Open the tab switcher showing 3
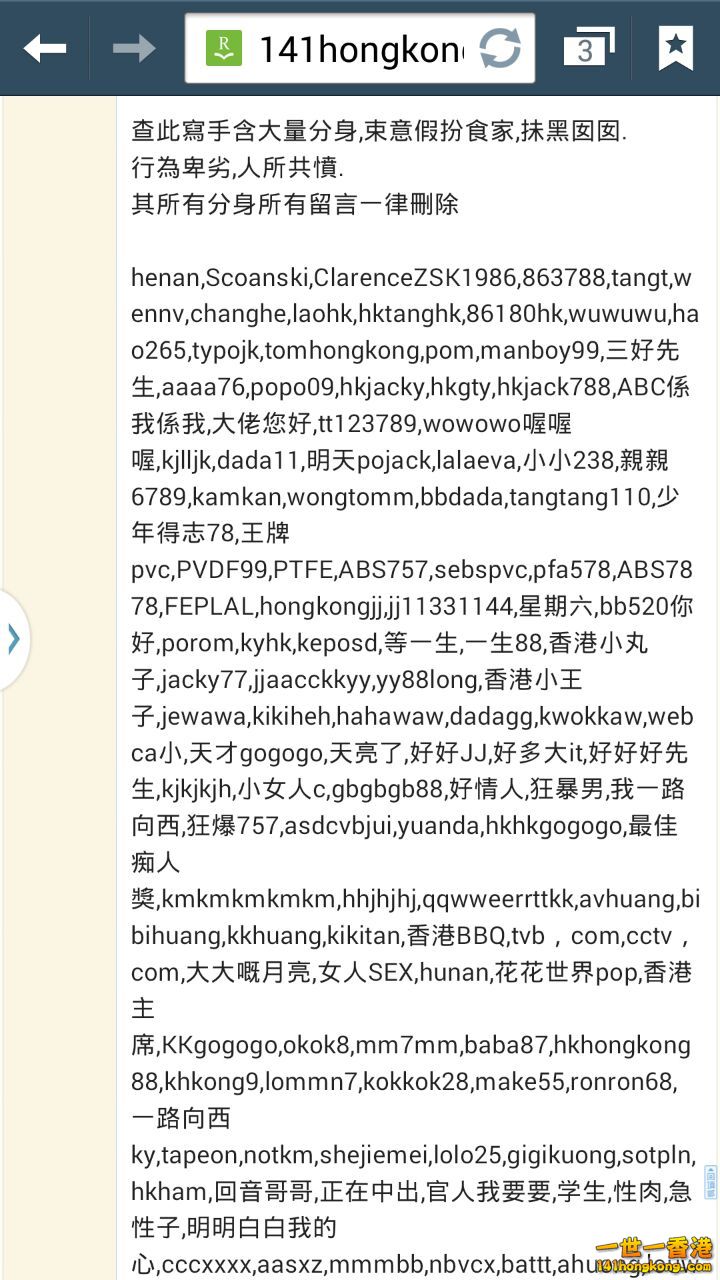The image size is (720, 1280). (x=589, y=47)
